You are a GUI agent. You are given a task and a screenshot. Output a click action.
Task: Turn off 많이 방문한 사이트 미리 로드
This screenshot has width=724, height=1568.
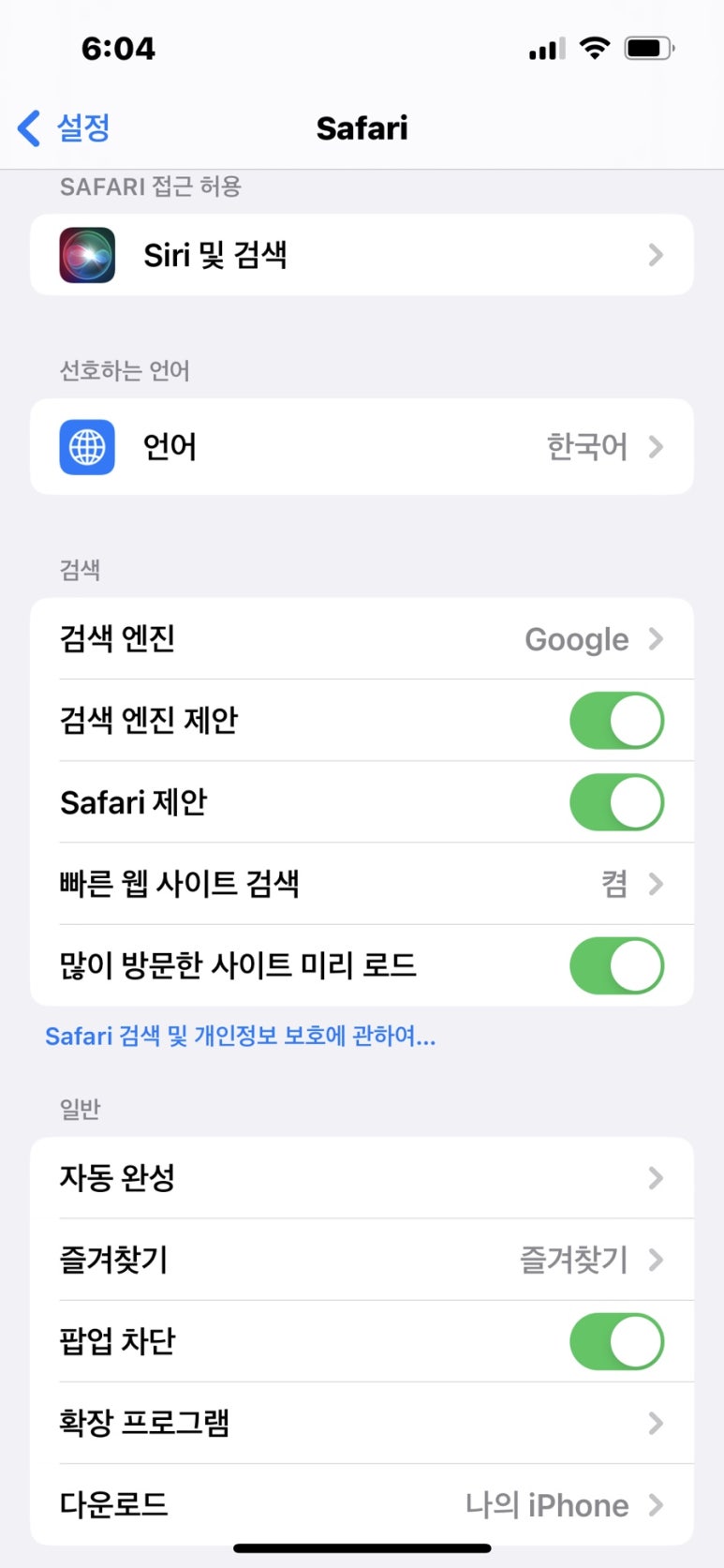[616, 965]
